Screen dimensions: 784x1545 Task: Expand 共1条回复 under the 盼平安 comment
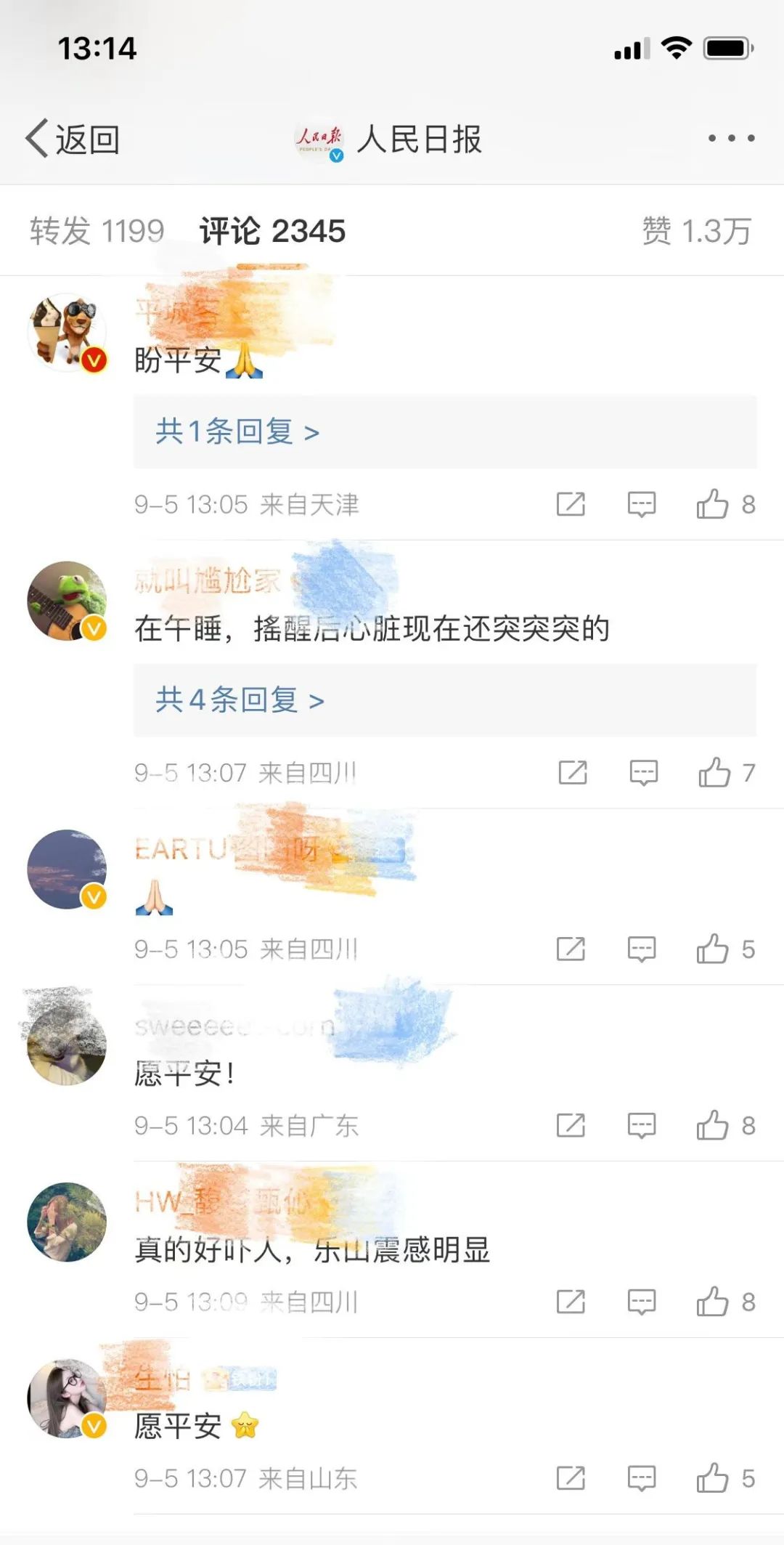[x=237, y=432]
